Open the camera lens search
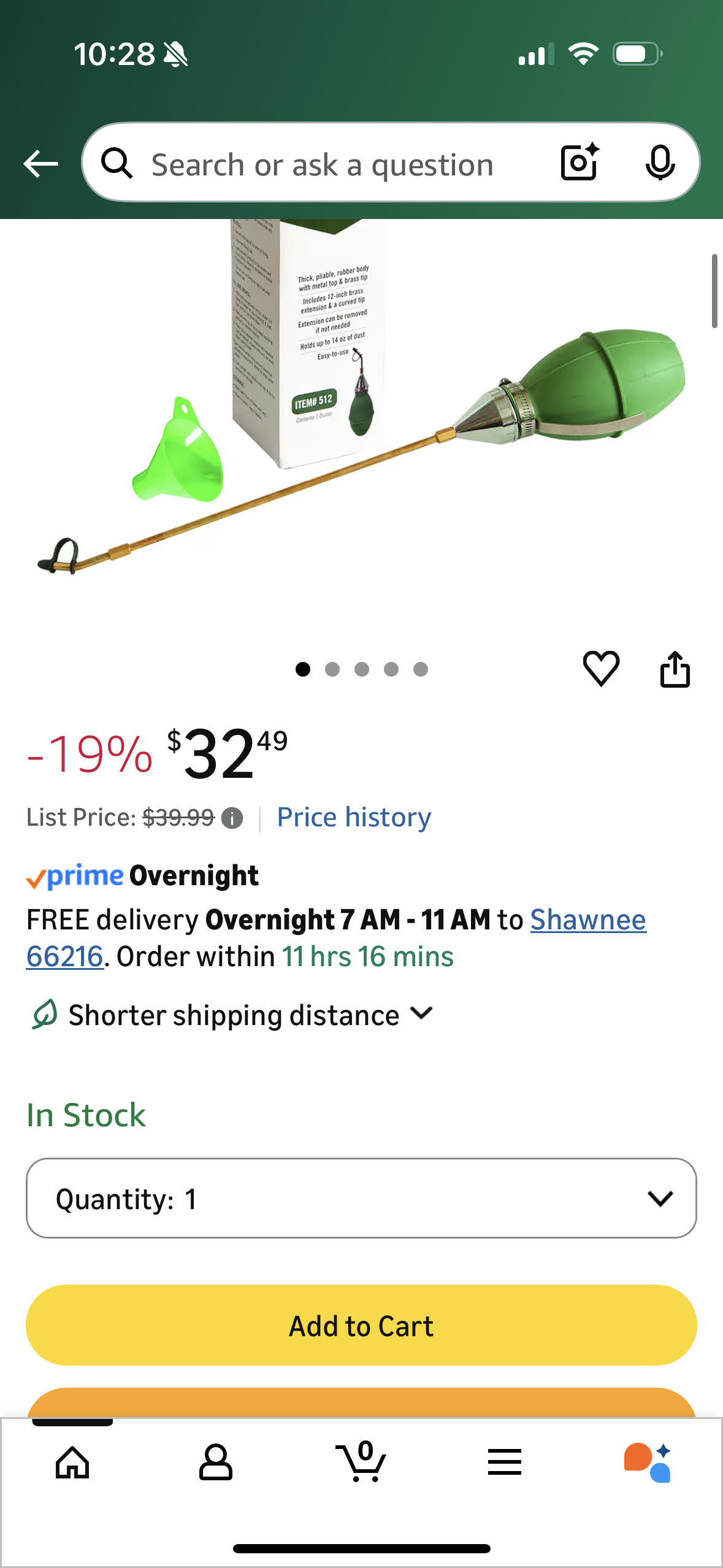723x1568 pixels. click(579, 163)
